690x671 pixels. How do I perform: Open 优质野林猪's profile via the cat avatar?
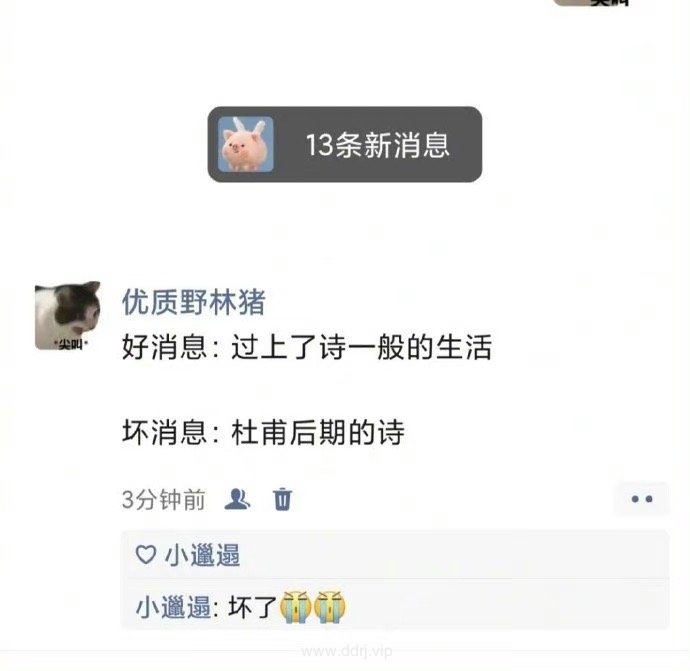click(x=68, y=317)
